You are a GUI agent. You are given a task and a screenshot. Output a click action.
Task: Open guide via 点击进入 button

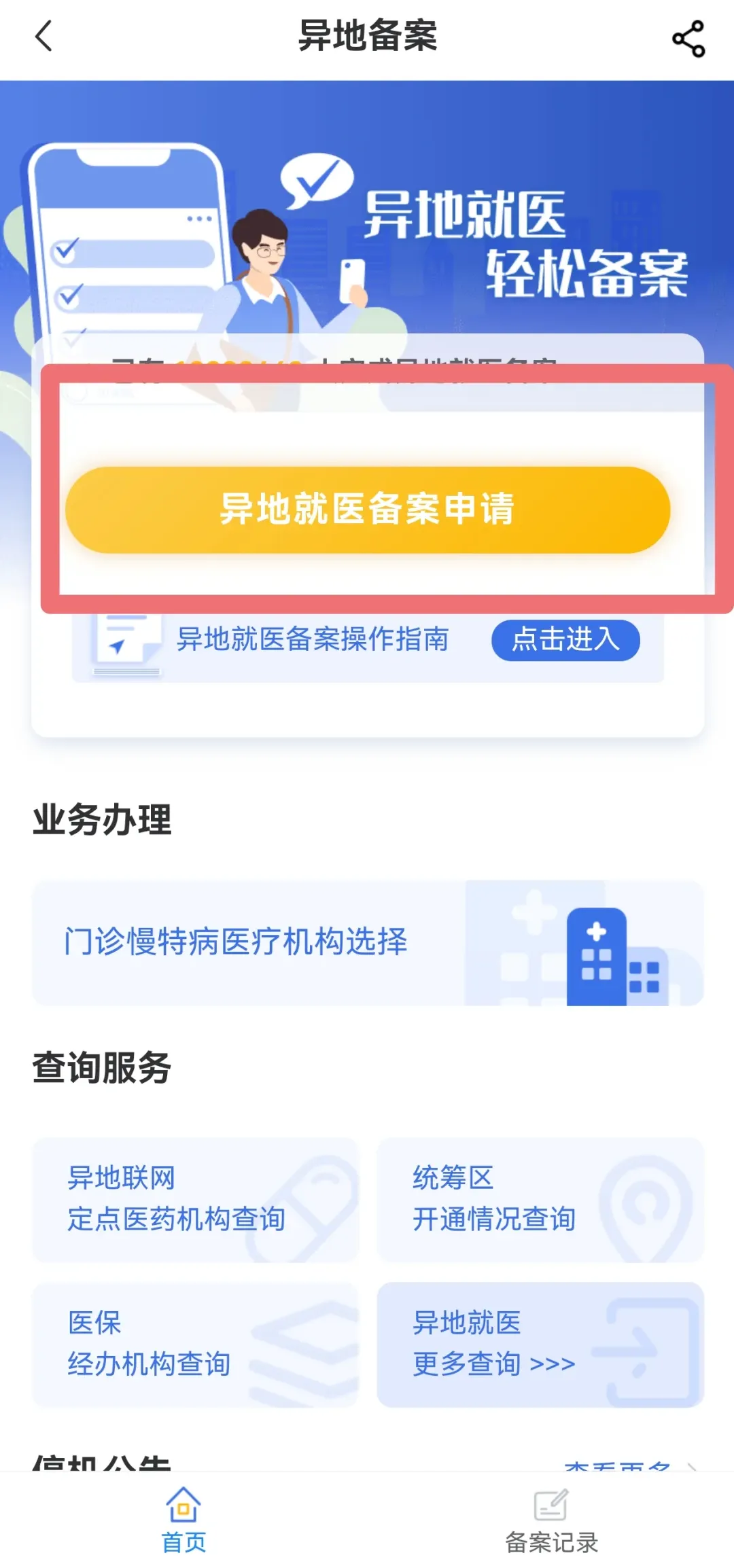point(565,640)
